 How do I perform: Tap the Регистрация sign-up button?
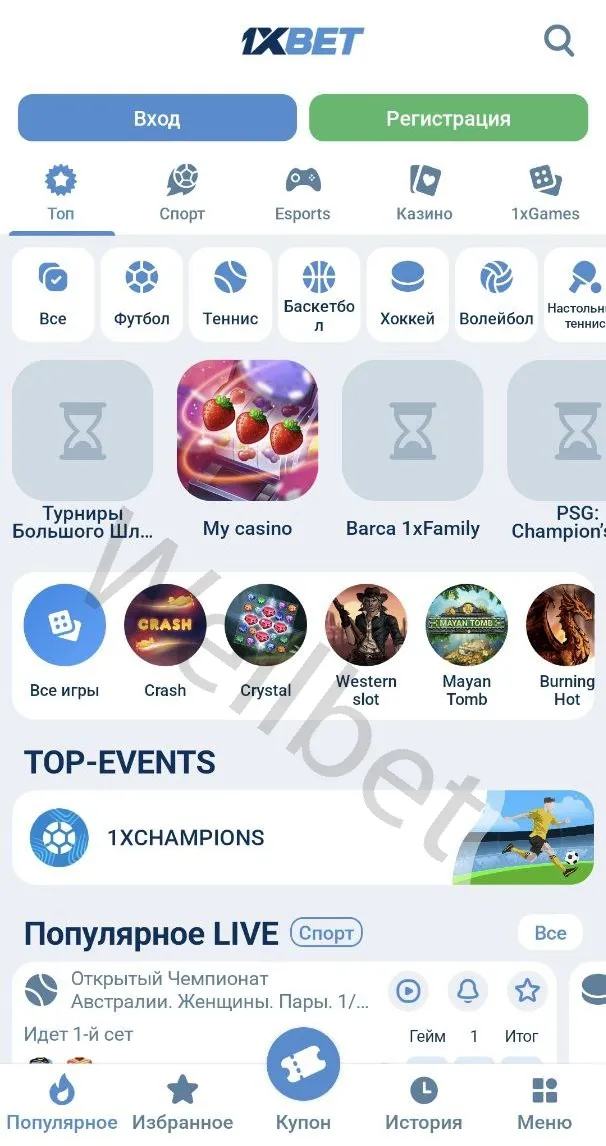[448, 118]
